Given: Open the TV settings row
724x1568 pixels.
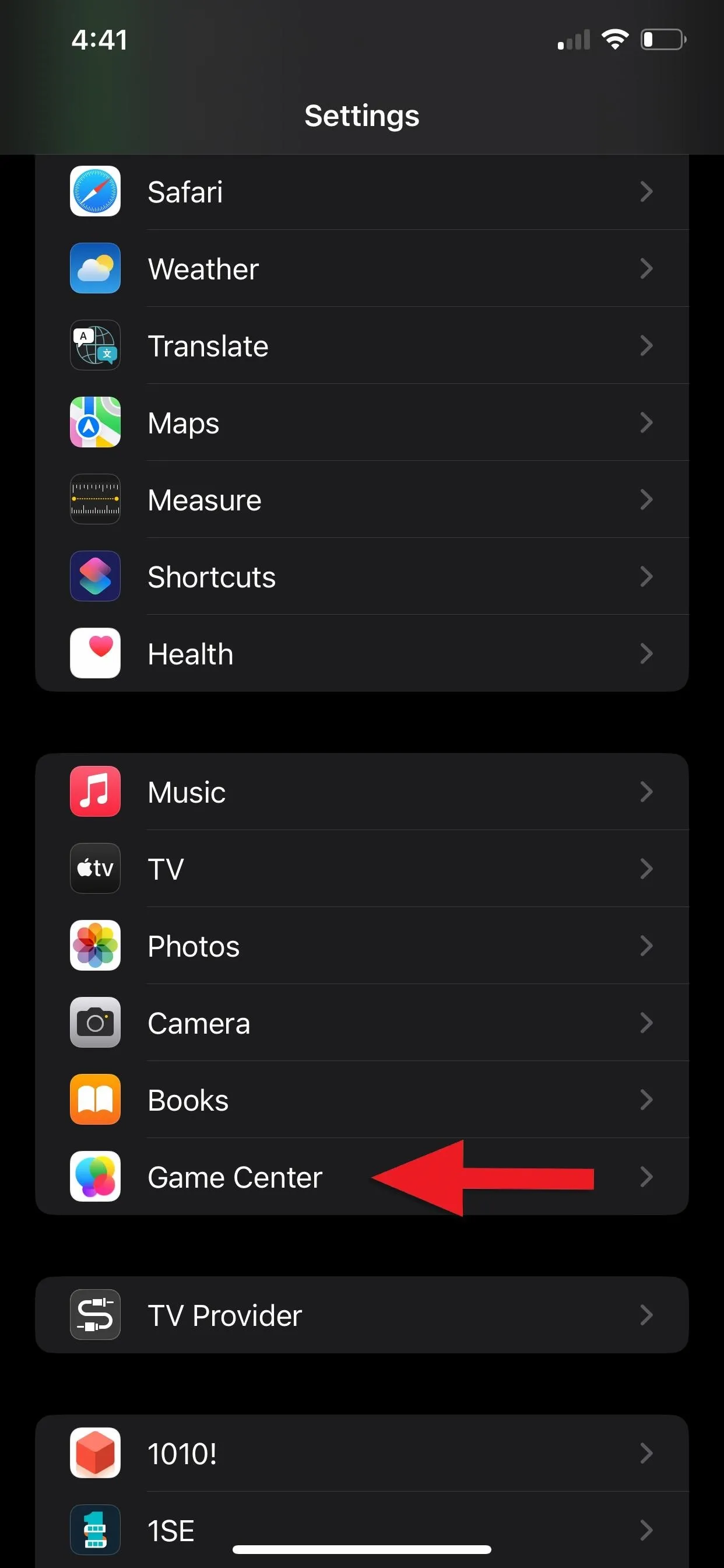Looking at the screenshot, I should point(362,869).
